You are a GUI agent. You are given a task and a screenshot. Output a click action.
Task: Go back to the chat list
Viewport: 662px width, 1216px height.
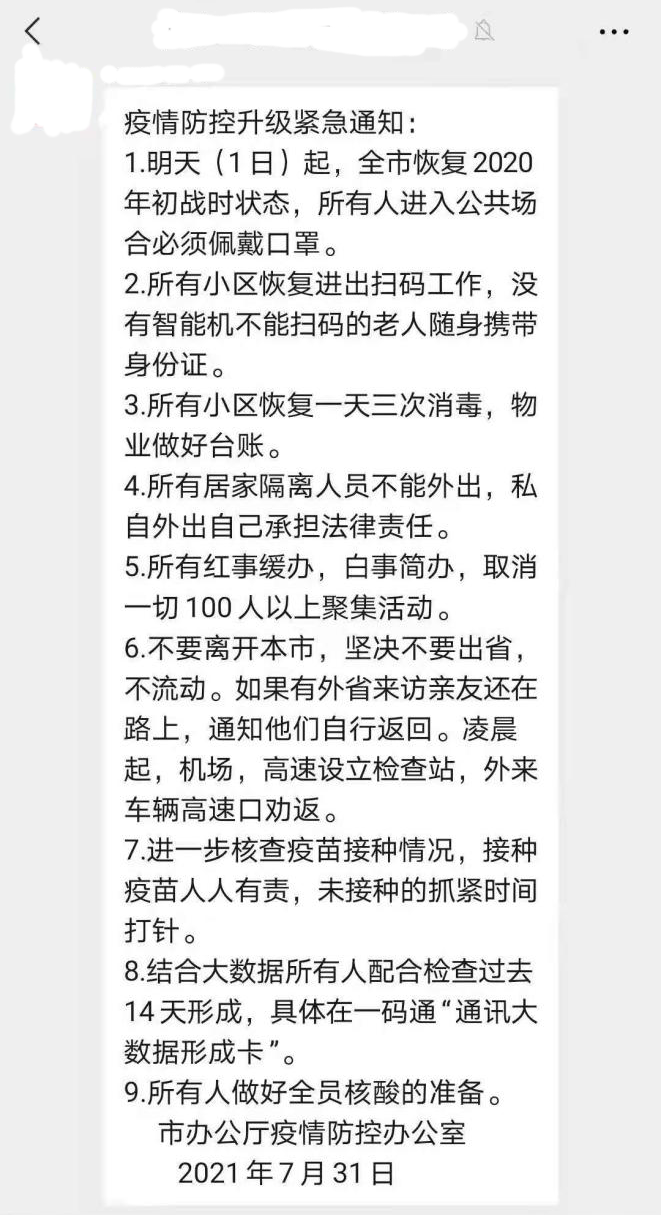click(33, 31)
